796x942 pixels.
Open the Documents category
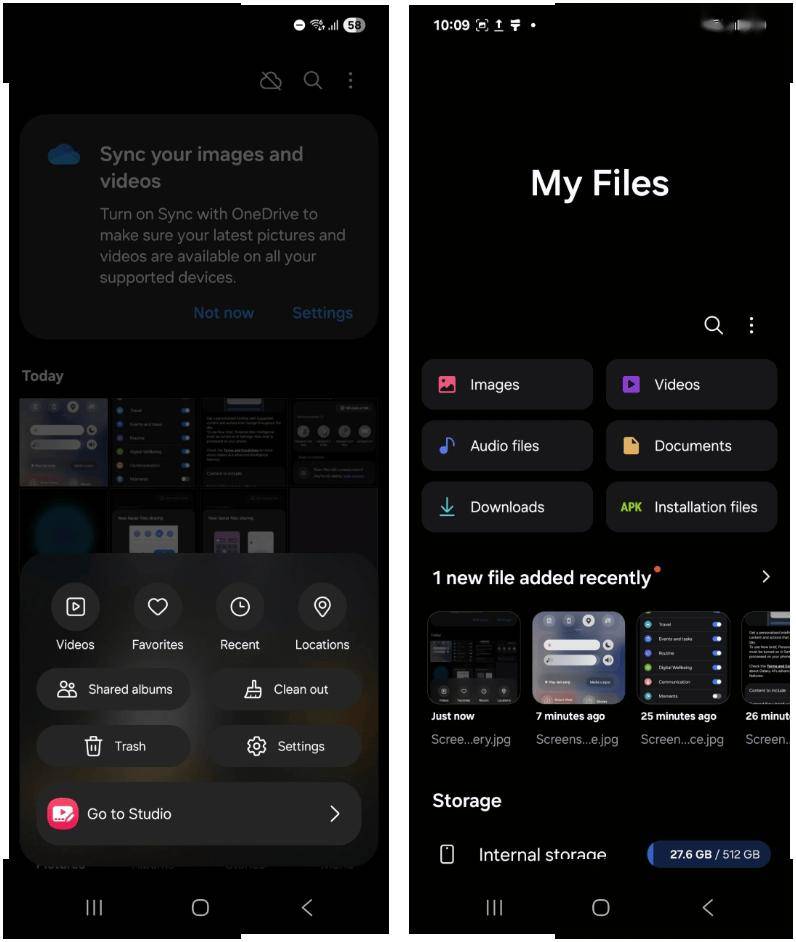click(x=691, y=446)
